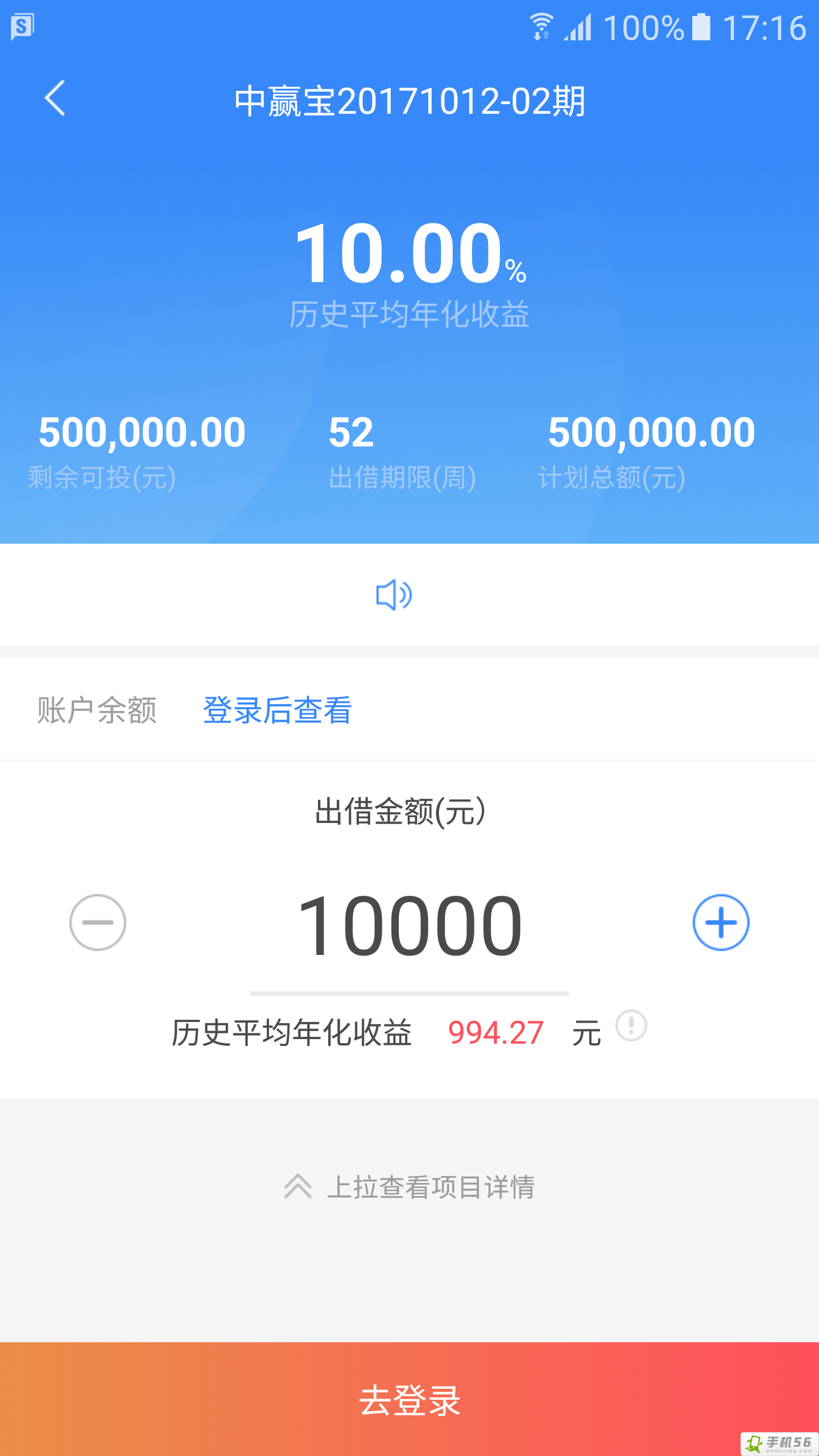Increase the lending amount with plus
This screenshot has height=1456, width=819.
(x=721, y=922)
